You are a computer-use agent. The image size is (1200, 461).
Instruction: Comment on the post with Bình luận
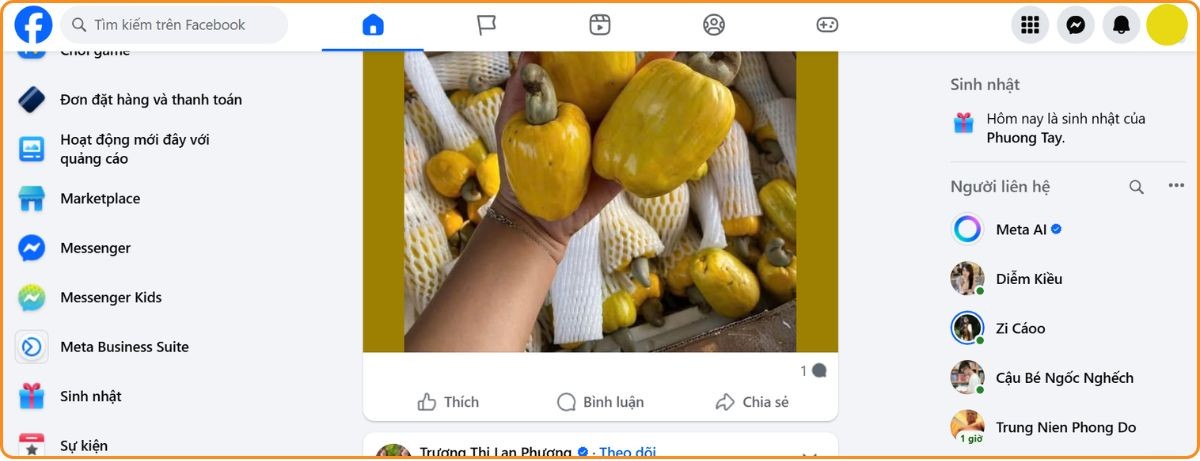(600, 402)
